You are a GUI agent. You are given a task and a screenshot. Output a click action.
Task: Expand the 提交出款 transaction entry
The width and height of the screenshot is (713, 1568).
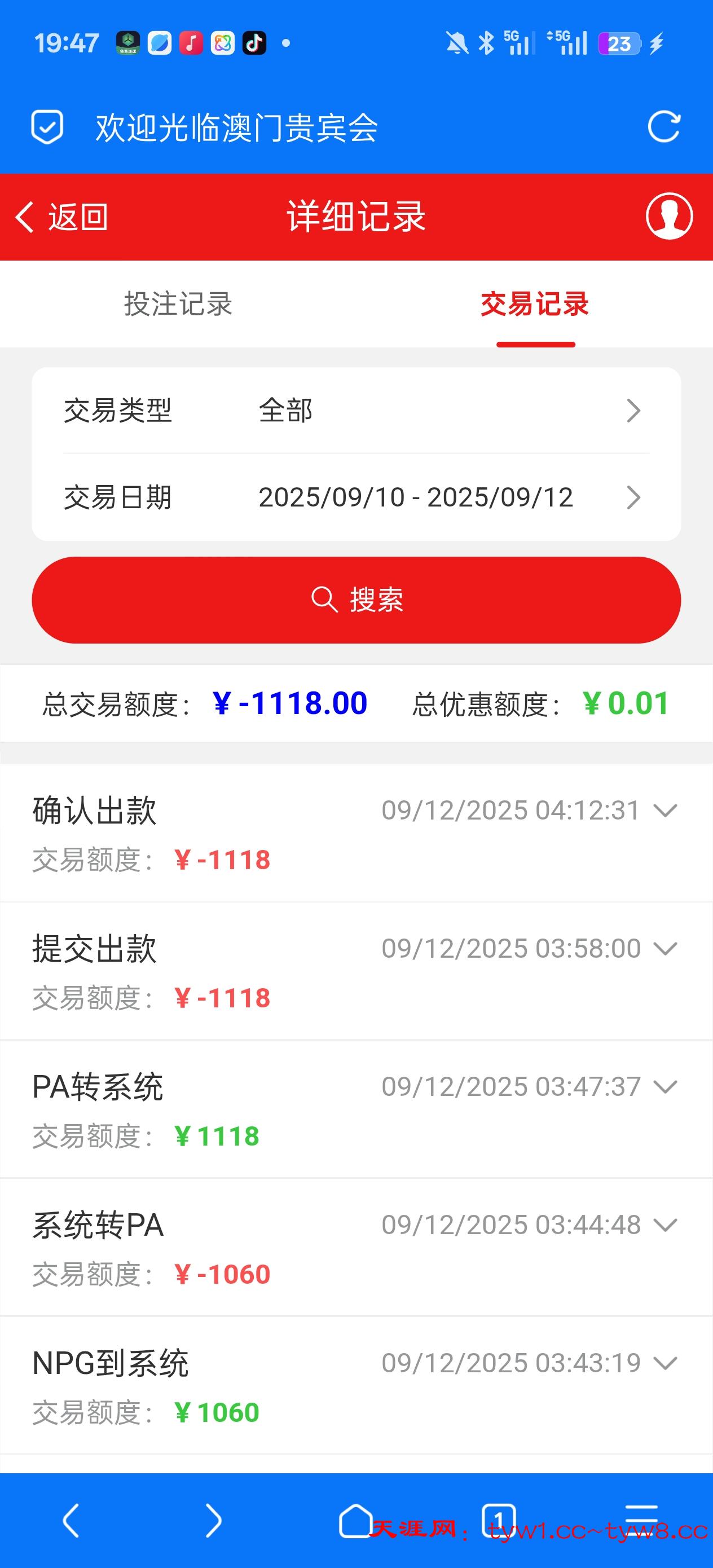tap(667, 948)
